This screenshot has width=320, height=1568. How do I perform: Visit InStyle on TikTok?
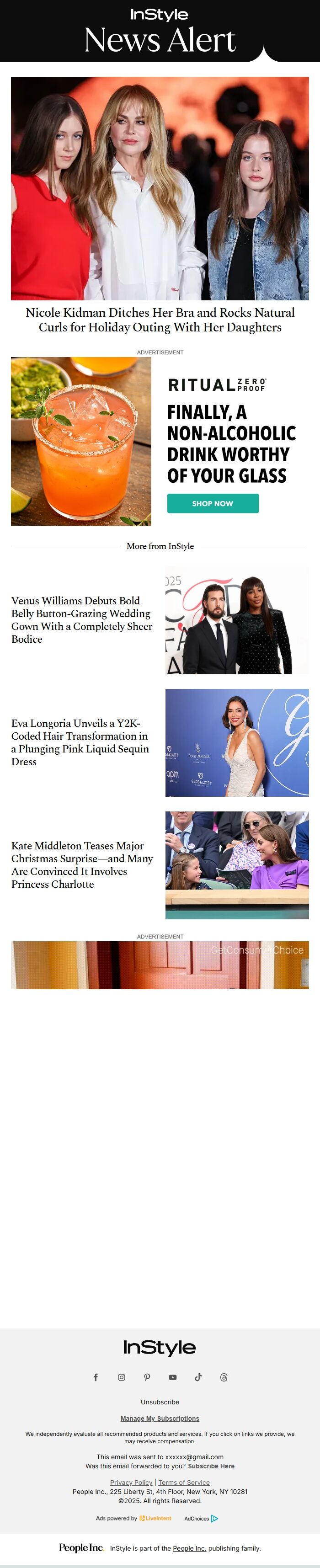pos(198,1377)
